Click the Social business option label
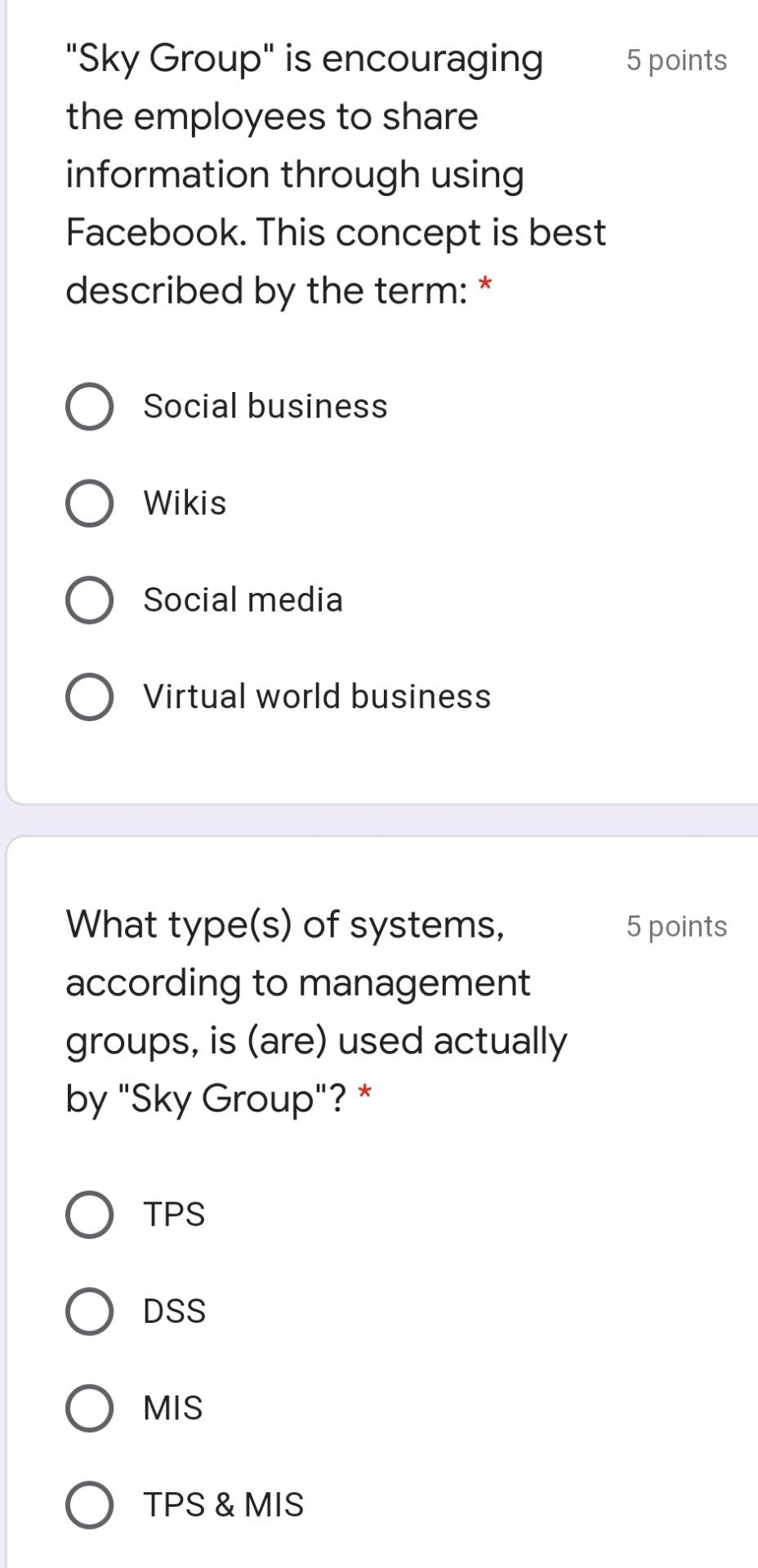Viewport: 758px width, 1568px height. point(265,406)
